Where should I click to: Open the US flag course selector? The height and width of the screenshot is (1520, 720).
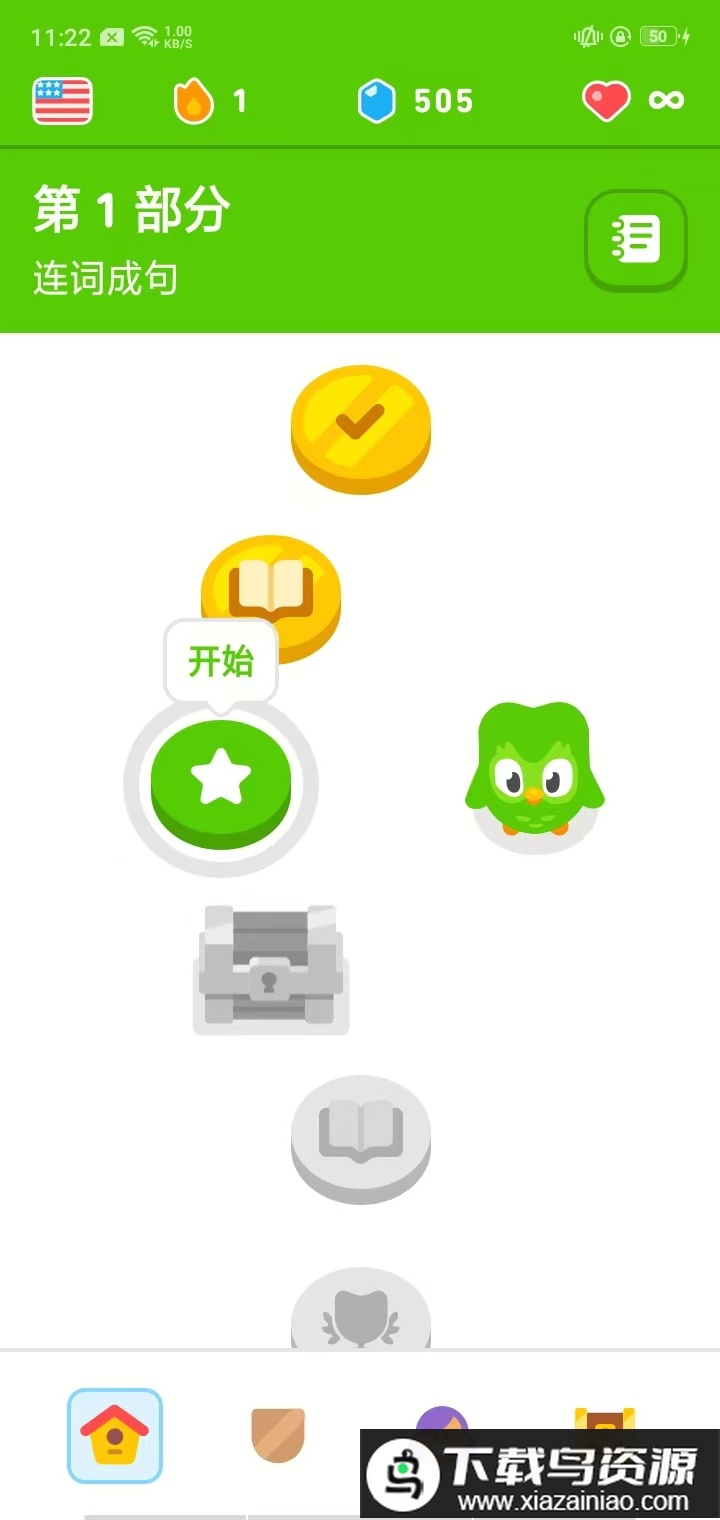click(62, 101)
